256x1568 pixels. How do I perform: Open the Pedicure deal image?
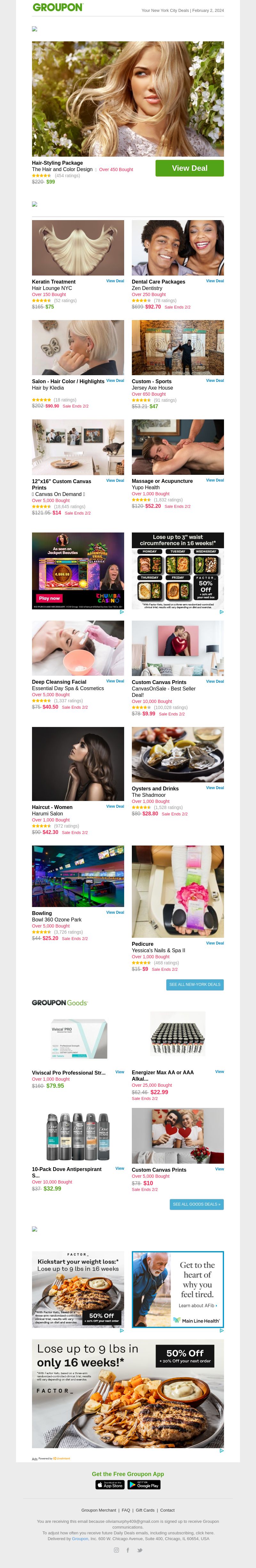pyautogui.click(x=178, y=891)
